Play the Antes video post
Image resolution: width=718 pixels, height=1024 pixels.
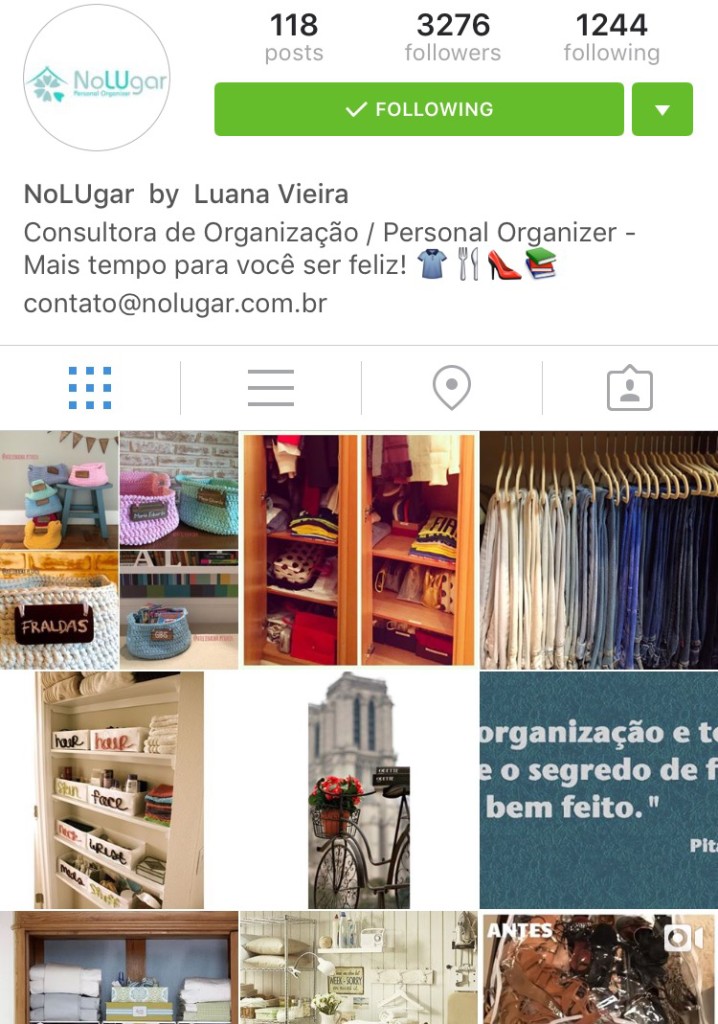pyautogui.click(x=599, y=968)
